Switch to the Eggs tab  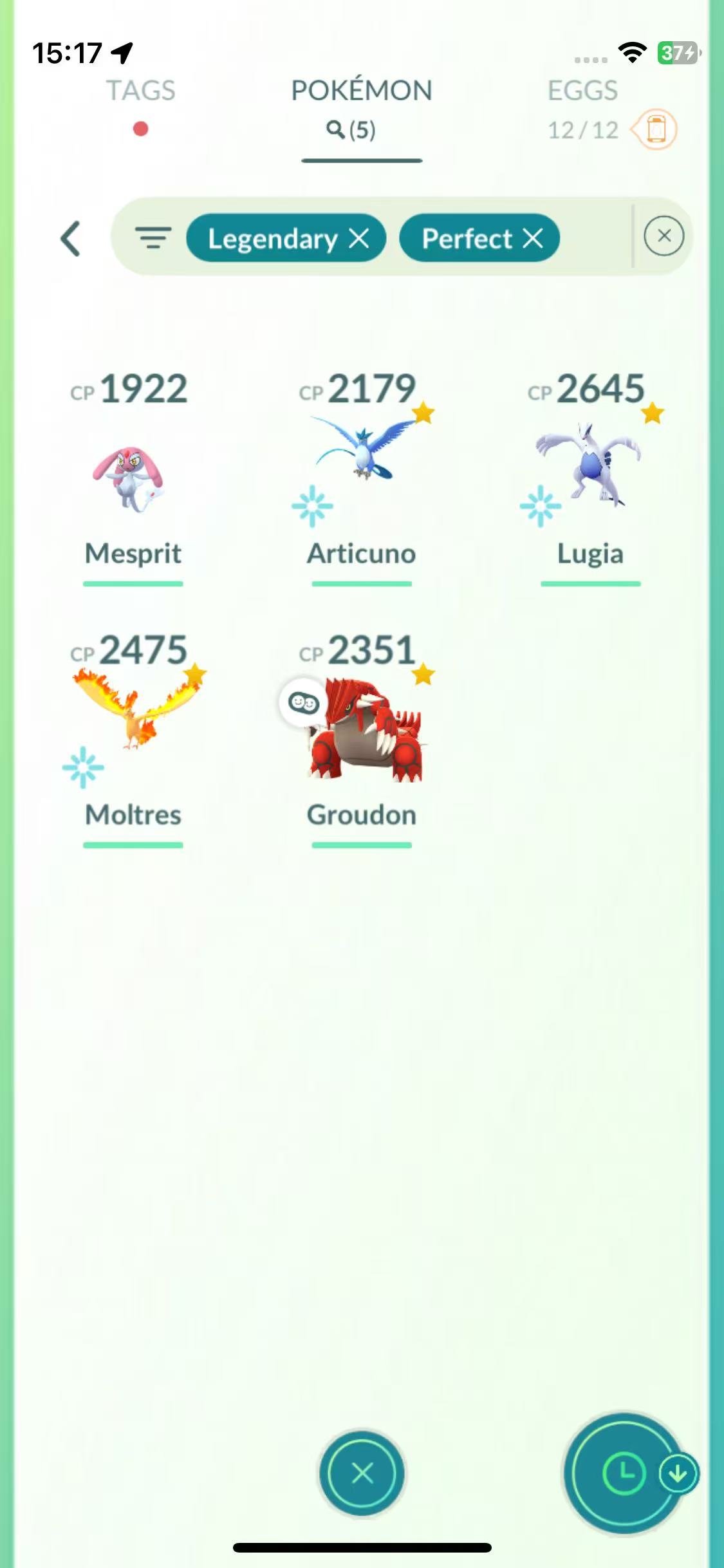(582, 91)
